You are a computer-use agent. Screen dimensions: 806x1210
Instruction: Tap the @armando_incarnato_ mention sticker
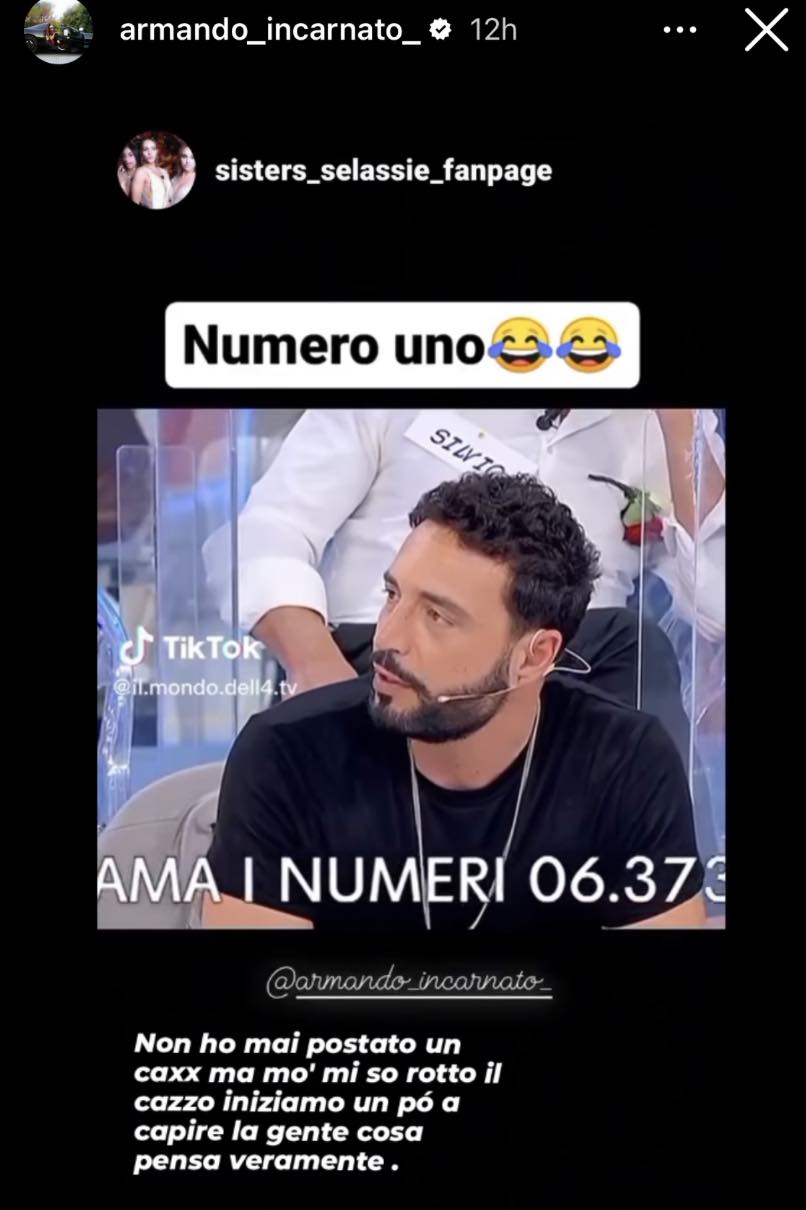click(409, 983)
